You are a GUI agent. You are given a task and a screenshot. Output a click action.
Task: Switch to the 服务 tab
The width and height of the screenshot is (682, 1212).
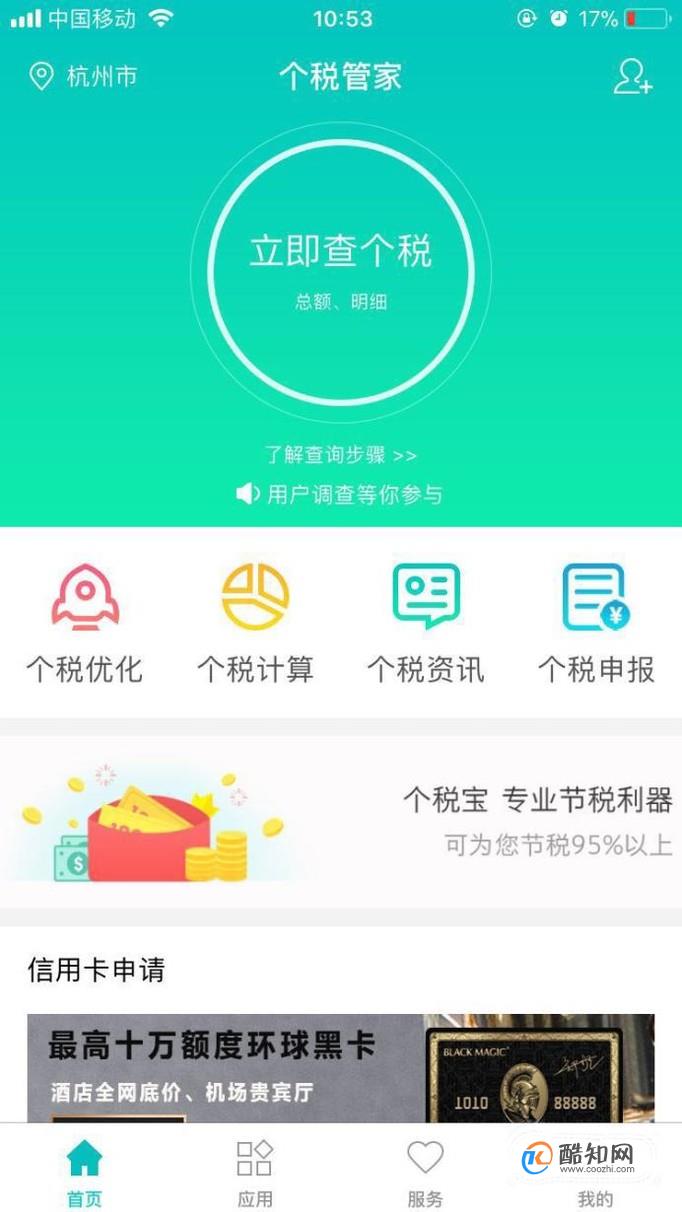(x=425, y=1173)
